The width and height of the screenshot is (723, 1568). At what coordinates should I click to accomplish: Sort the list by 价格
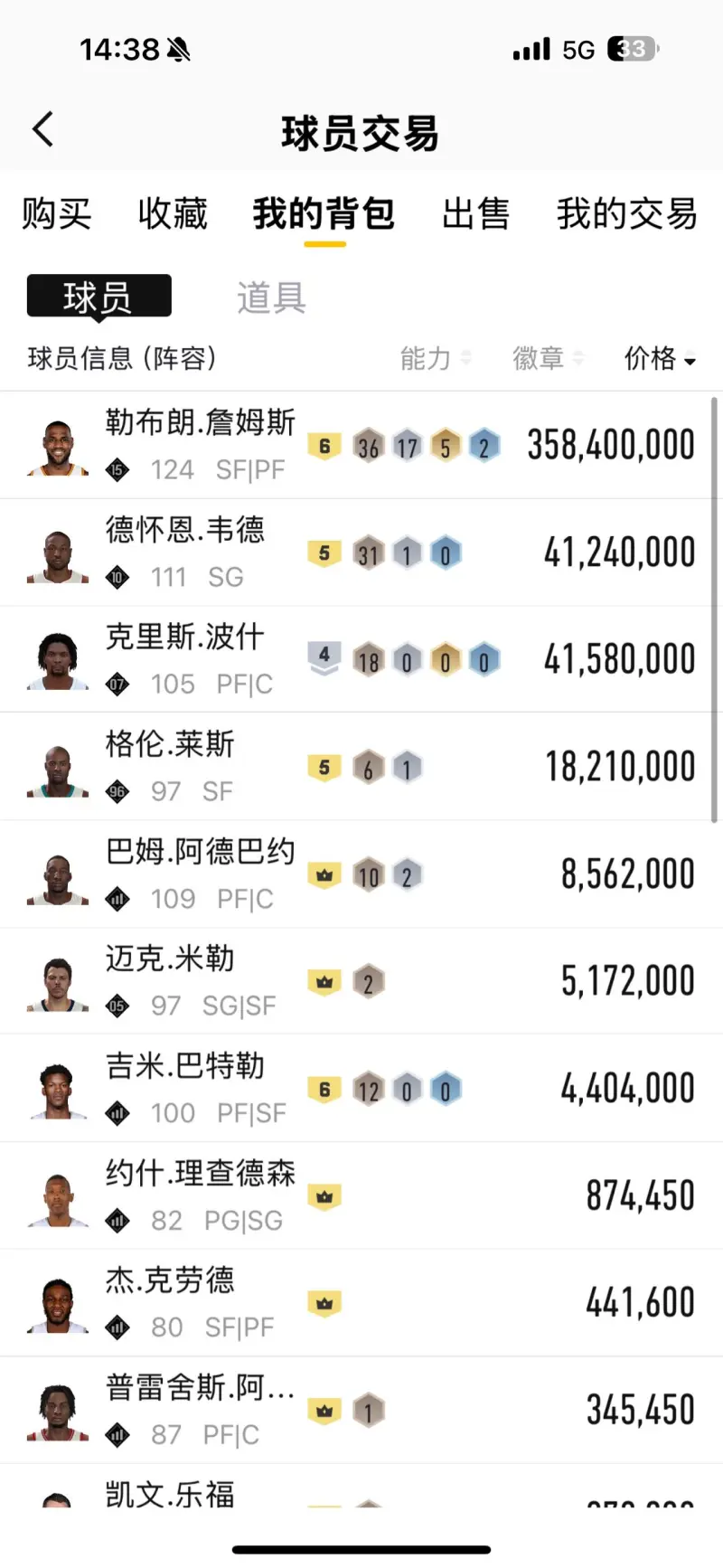pos(659,359)
